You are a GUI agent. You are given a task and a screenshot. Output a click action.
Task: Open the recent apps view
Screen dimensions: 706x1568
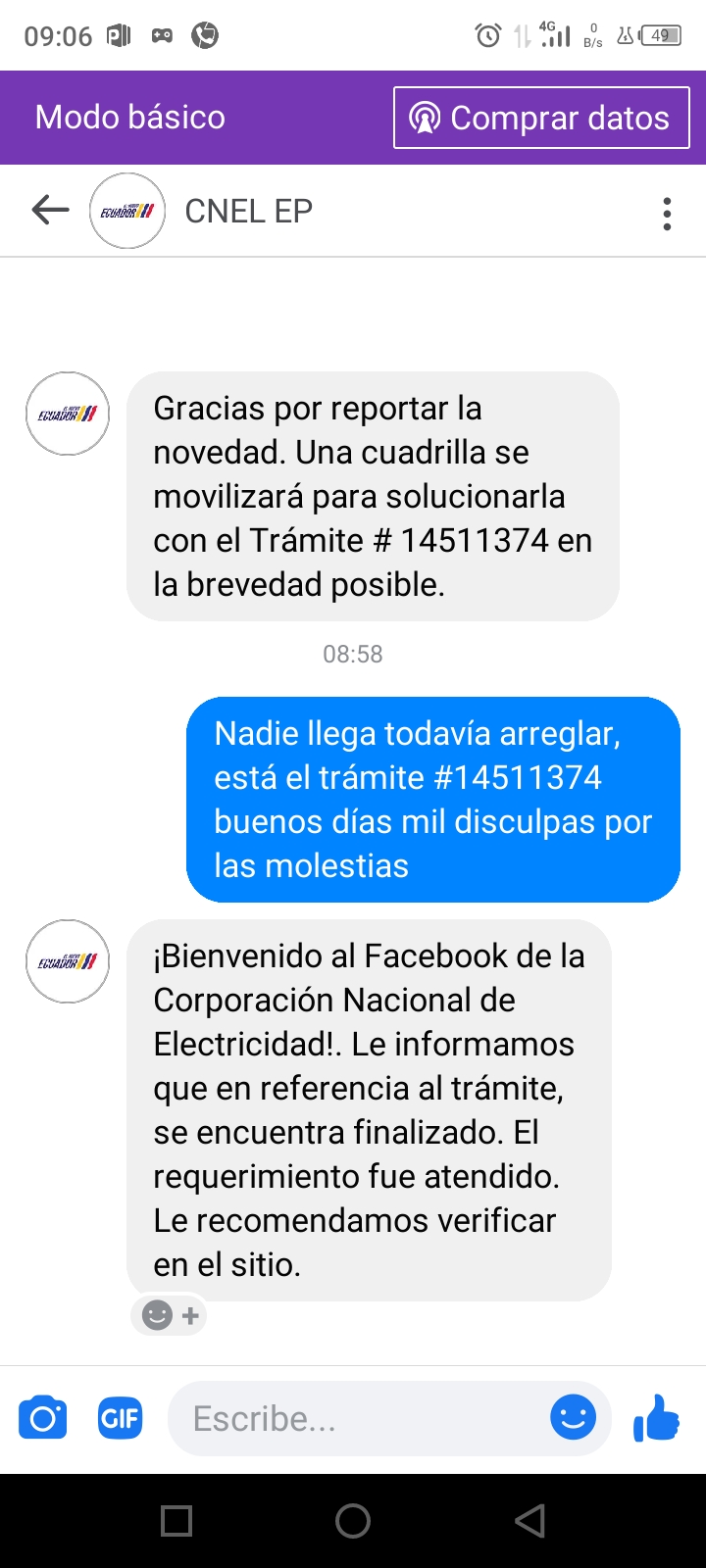176,1521
